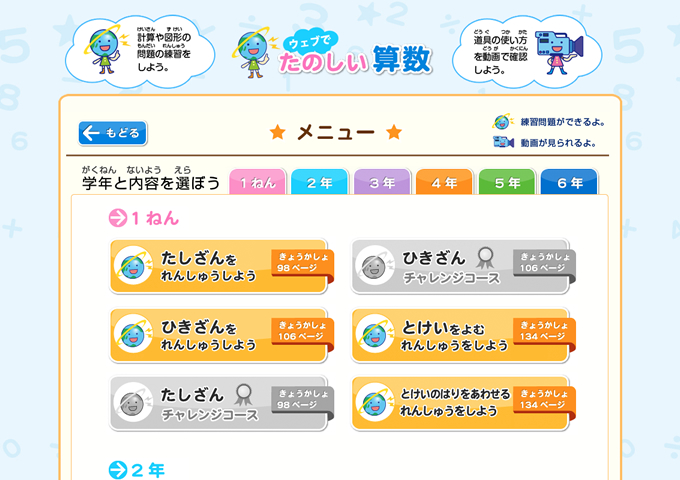Open たしざんをれんしゅうしよう practice

coord(220,267)
